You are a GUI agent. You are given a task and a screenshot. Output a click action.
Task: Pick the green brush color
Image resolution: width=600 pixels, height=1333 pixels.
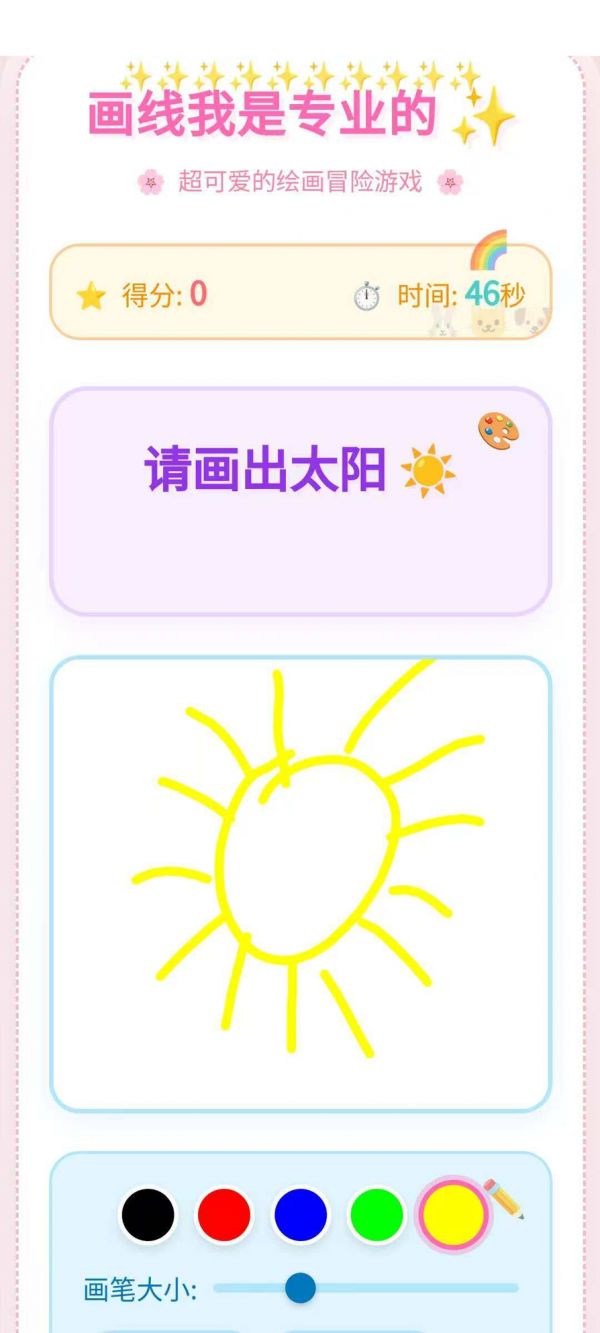point(376,1215)
